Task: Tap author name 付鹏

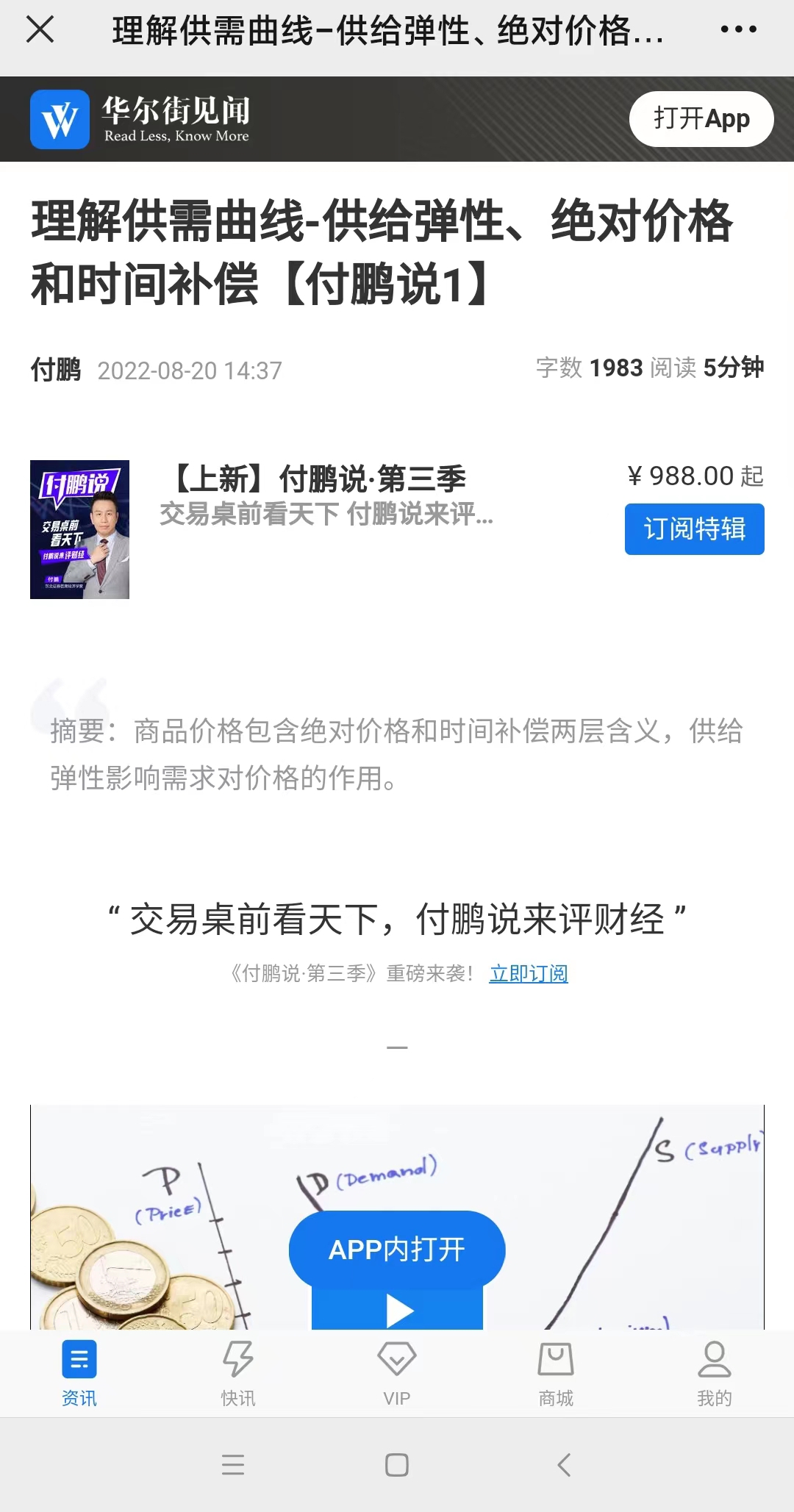Action: coord(56,370)
